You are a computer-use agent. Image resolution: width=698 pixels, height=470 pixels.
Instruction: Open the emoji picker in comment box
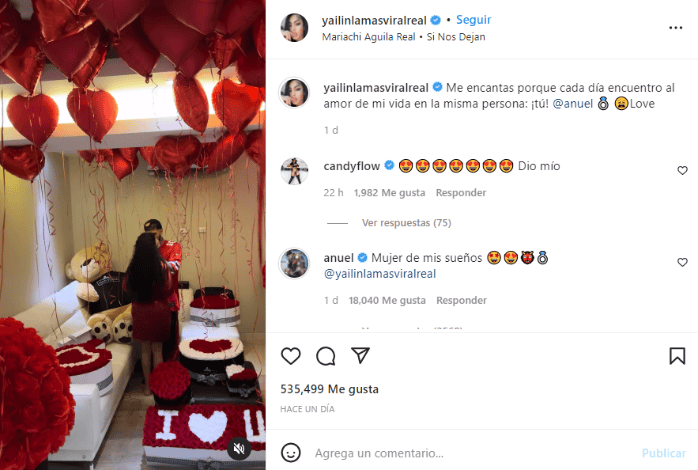pos(292,453)
